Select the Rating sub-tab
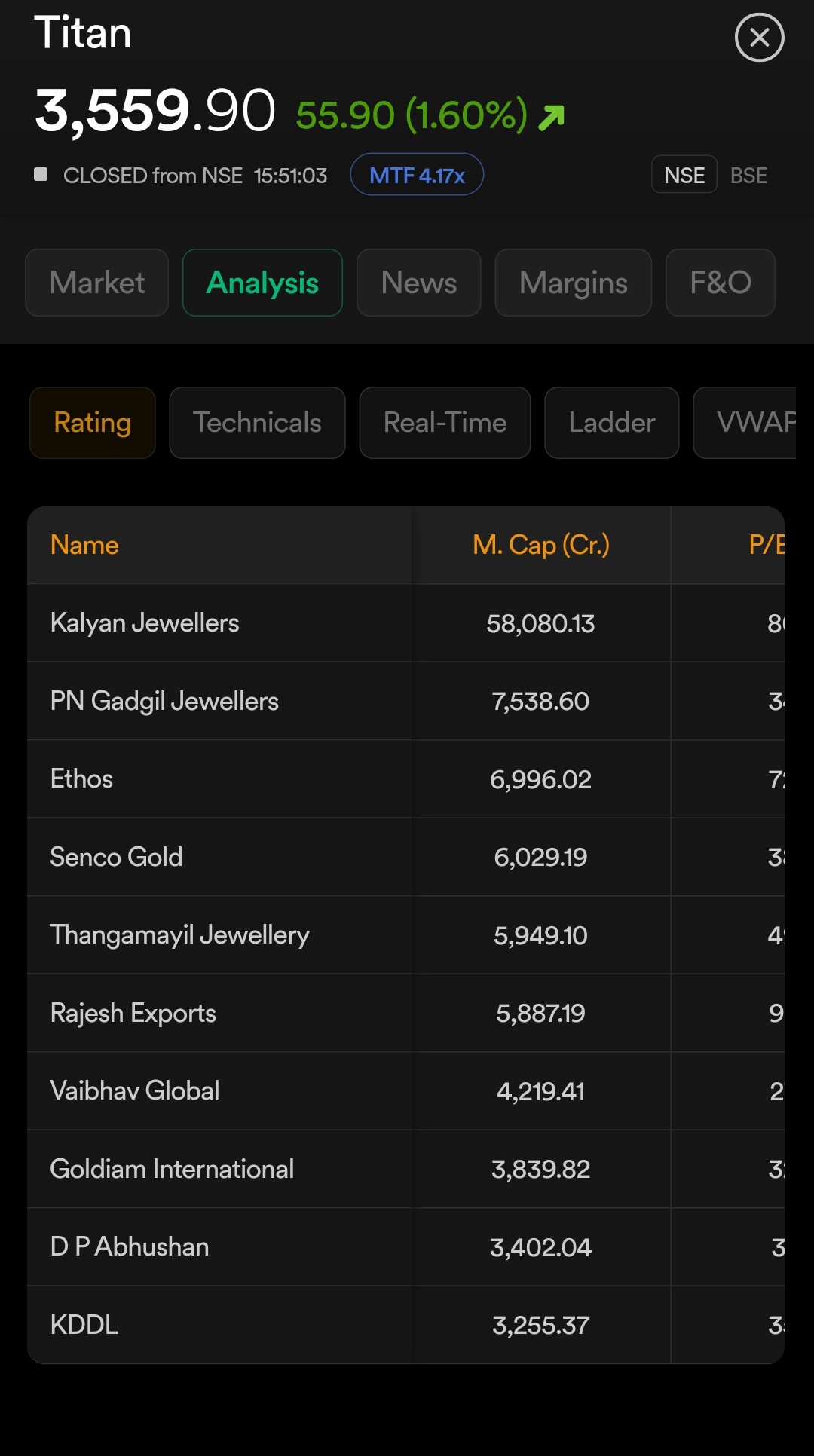Image resolution: width=814 pixels, height=1456 pixels. coord(93,423)
